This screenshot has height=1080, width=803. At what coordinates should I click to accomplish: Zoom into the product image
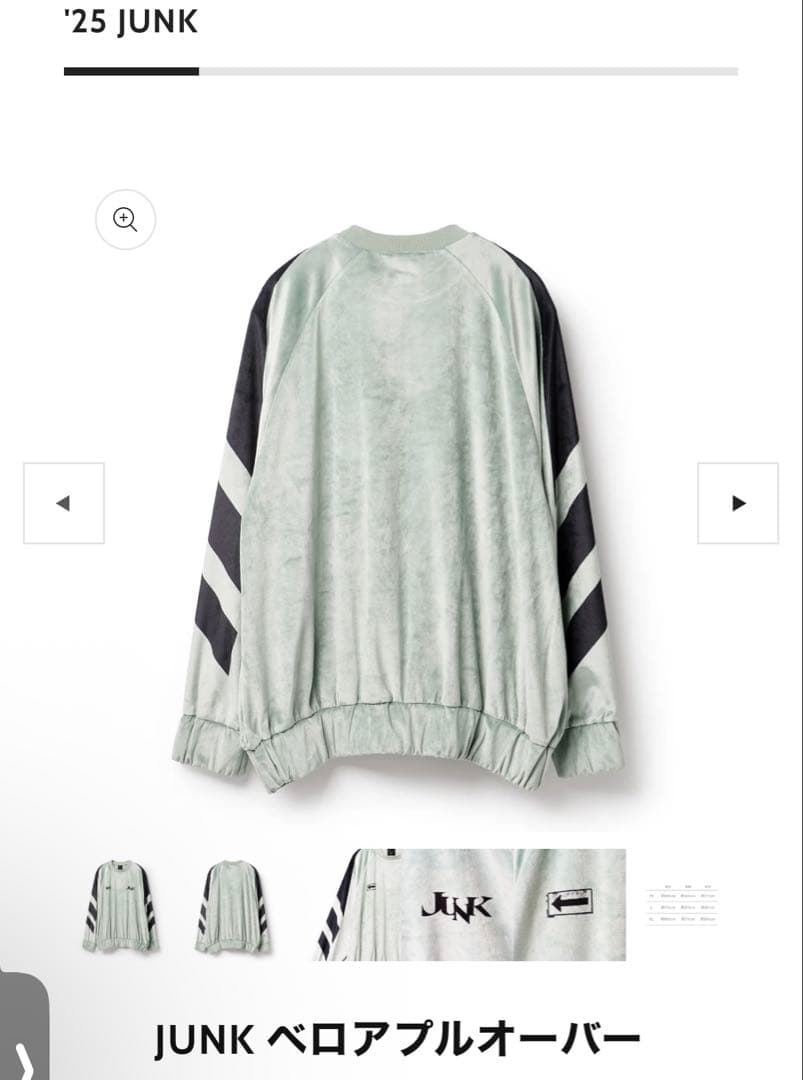click(x=125, y=219)
